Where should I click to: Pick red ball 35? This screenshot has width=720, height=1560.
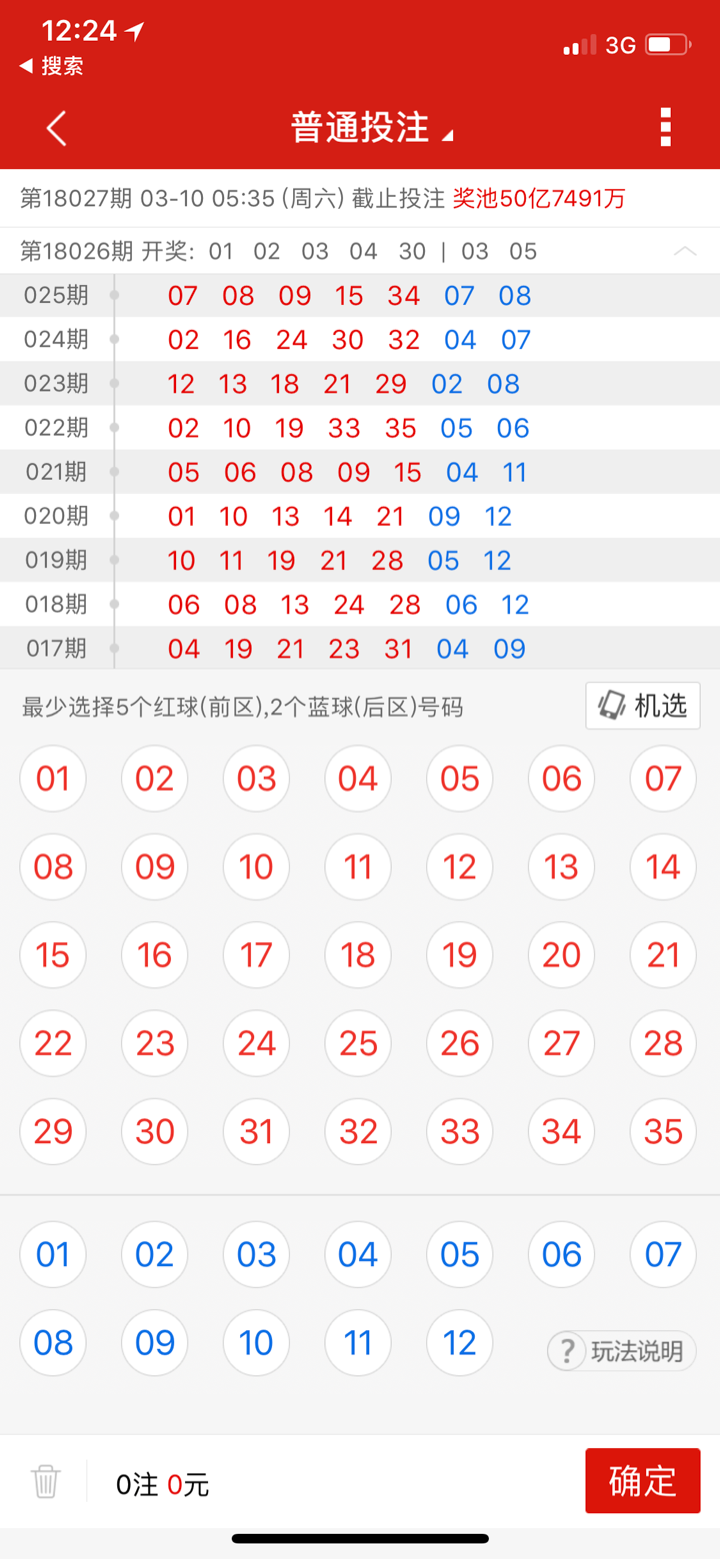point(663,1131)
